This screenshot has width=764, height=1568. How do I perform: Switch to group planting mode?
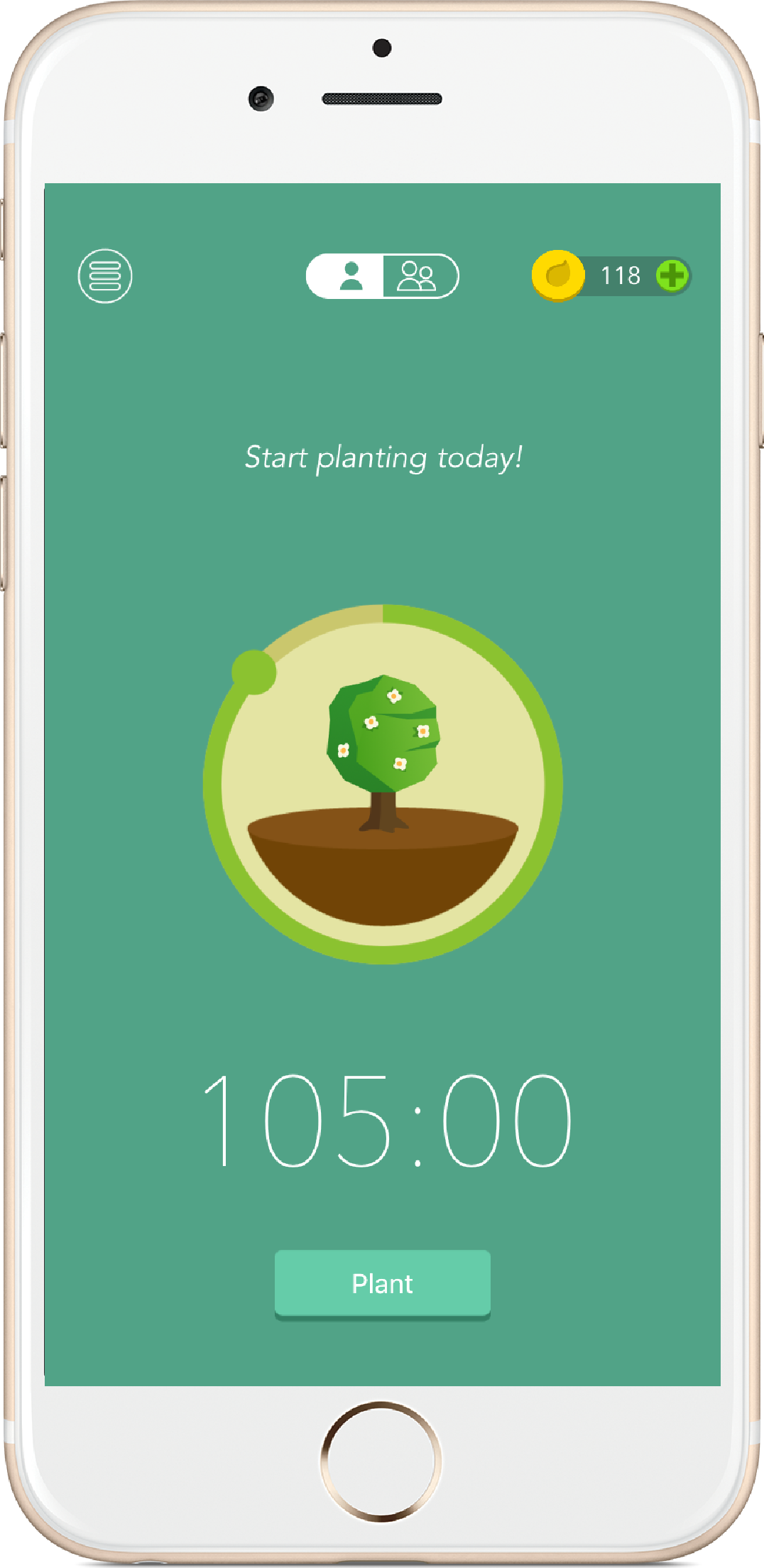[x=420, y=276]
